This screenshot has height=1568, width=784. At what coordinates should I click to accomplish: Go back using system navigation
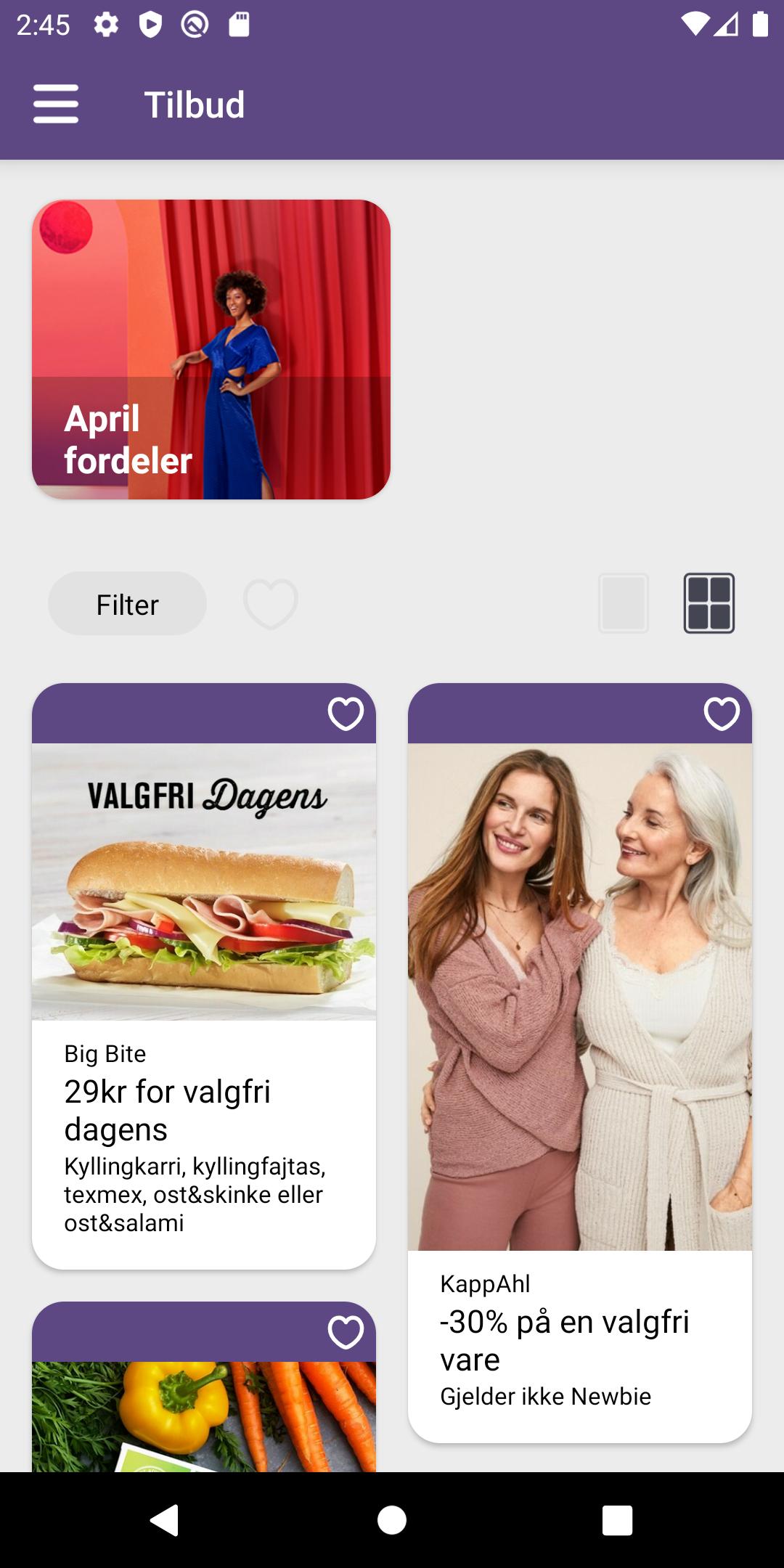pyautogui.click(x=166, y=1520)
